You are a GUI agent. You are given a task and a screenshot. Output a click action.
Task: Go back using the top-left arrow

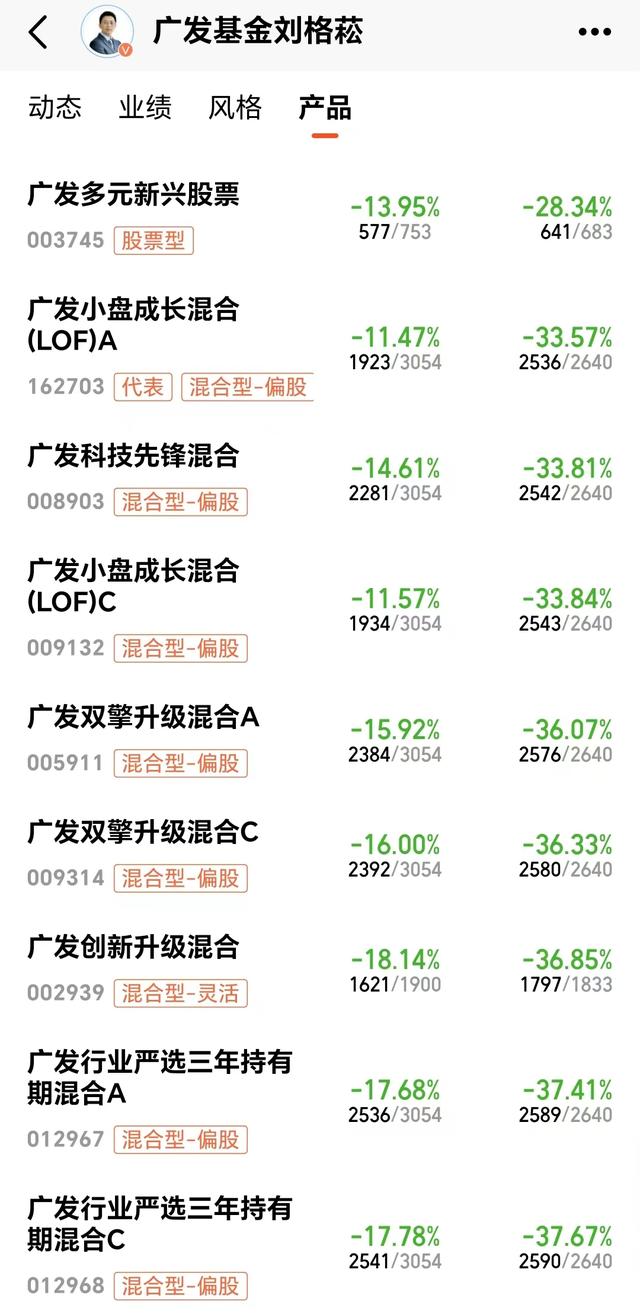(x=38, y=32)
